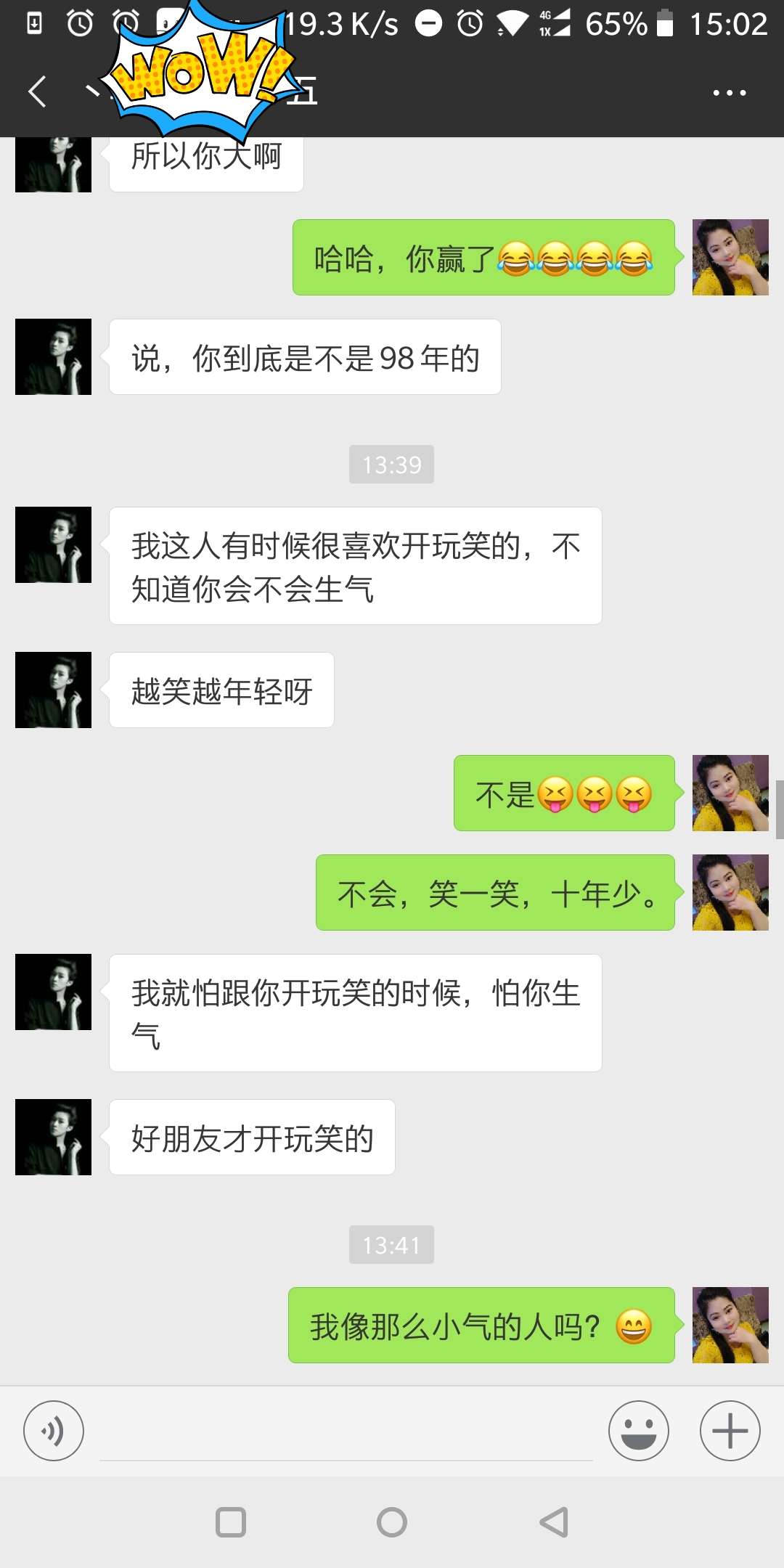
Task: Open the chat settings three-dot menu
Action: click(729, 92)
